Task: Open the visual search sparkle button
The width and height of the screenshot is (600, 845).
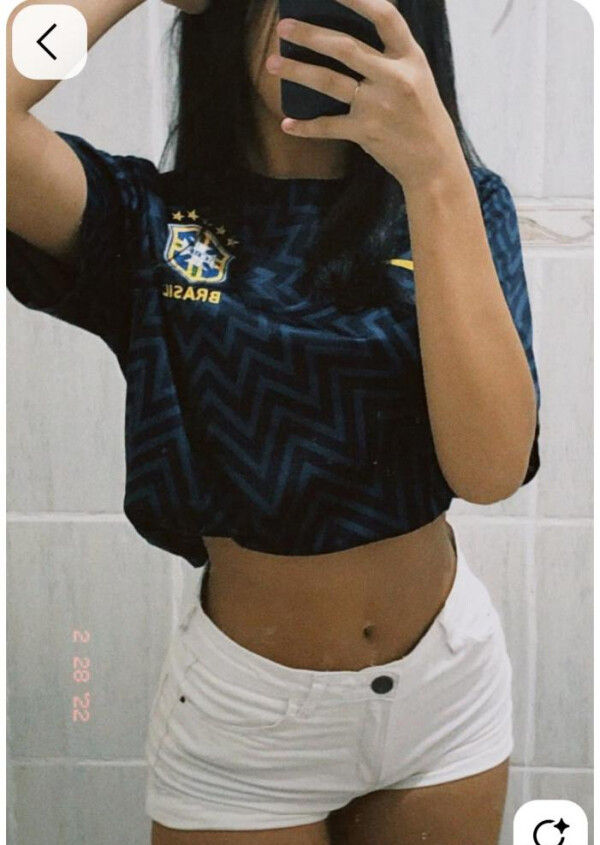Action: pyautogui.click(x=550, y=828)
